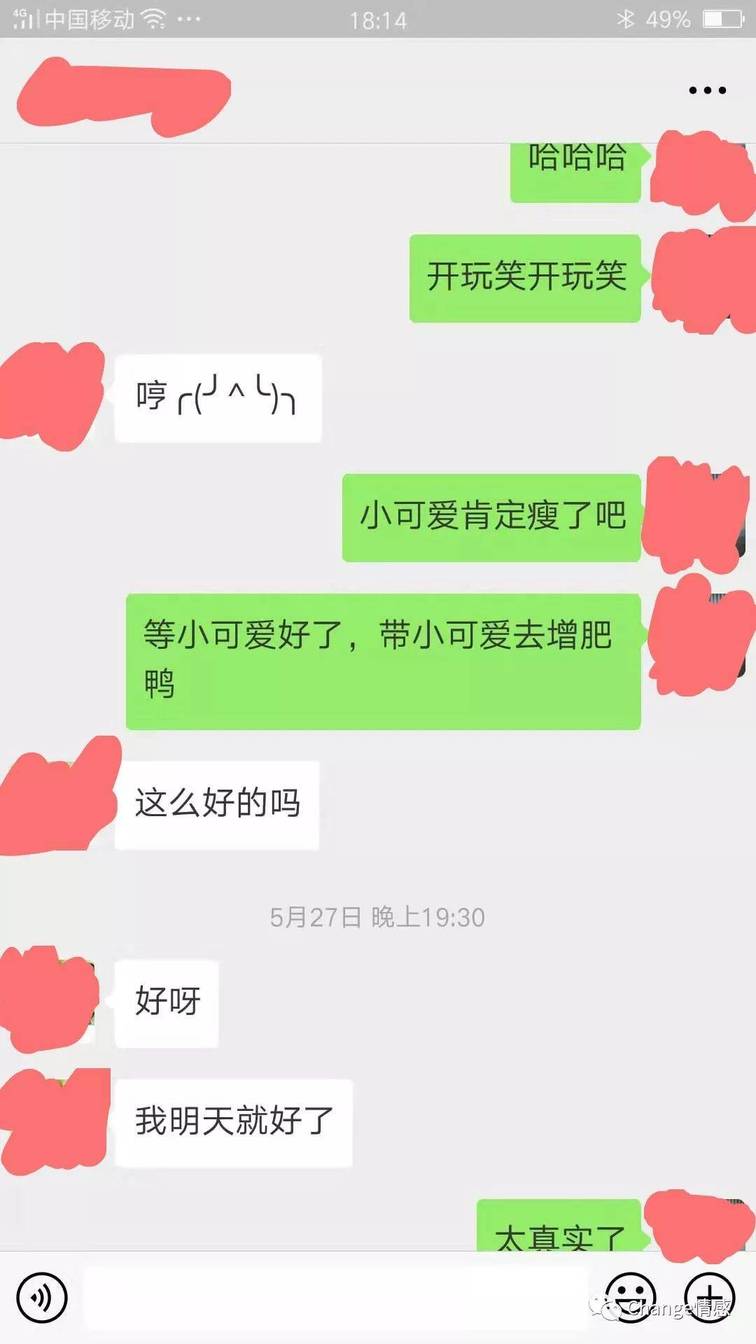Focus the message text field
756x1344 pixels.
[335, 1298]
